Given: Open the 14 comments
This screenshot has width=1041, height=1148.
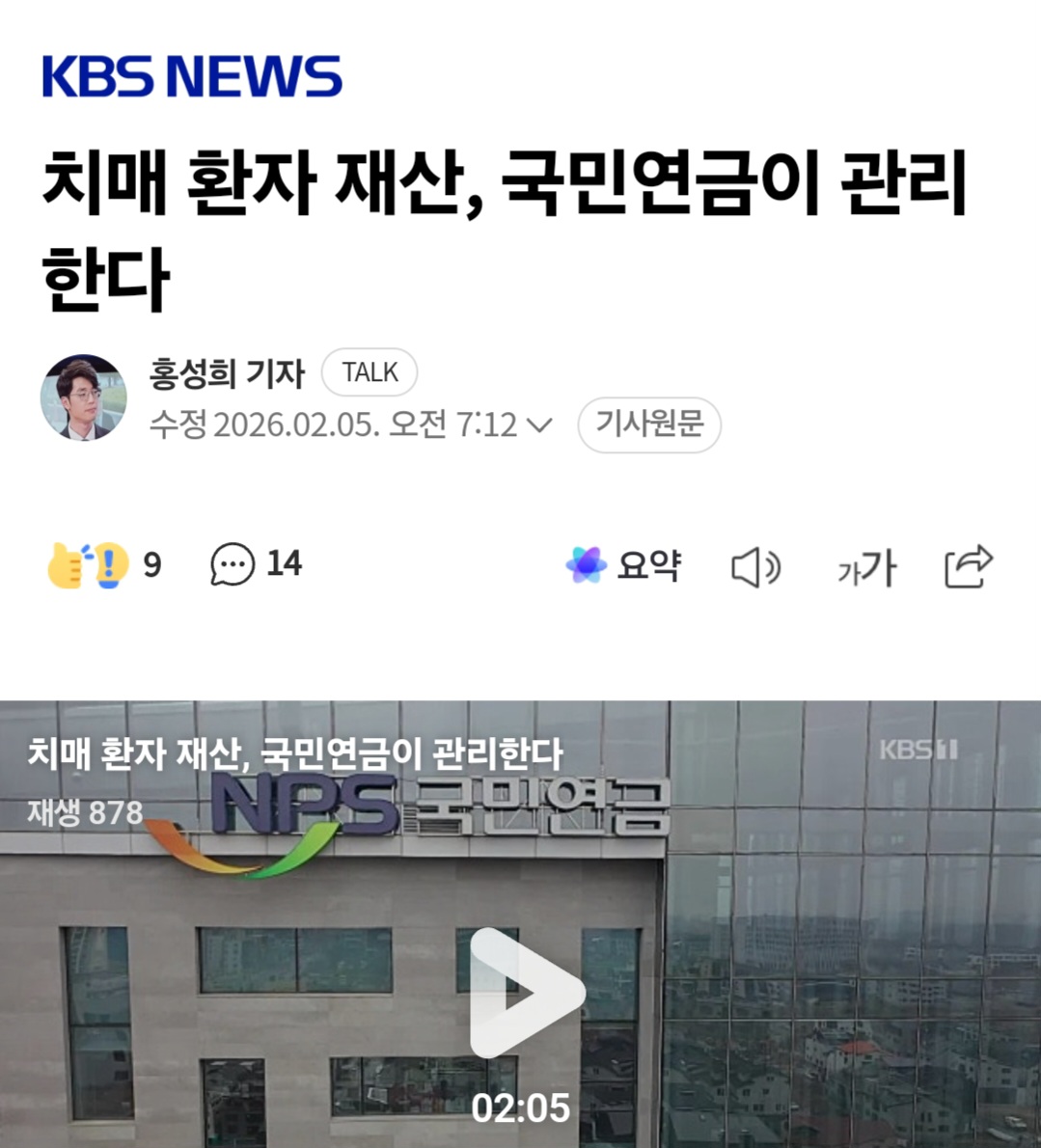Looking at the screenshot, I should 256,564.
